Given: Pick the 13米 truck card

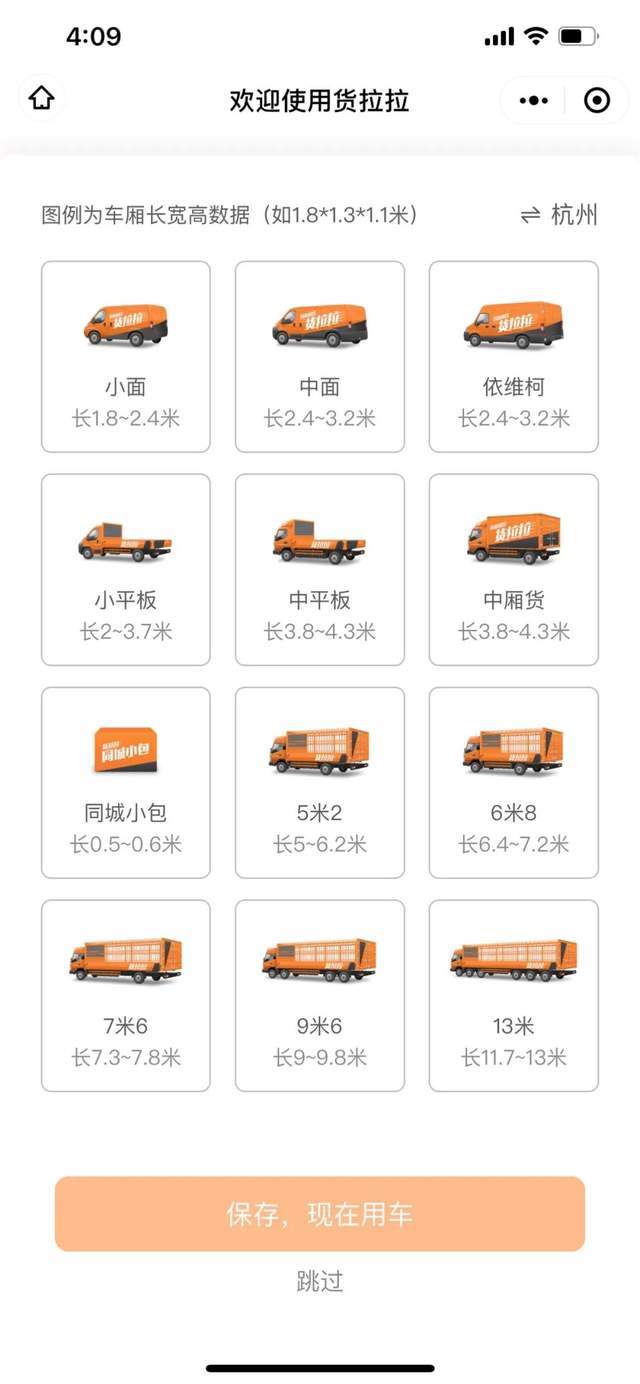Looking at the screenshot, I should pos(514,996).
